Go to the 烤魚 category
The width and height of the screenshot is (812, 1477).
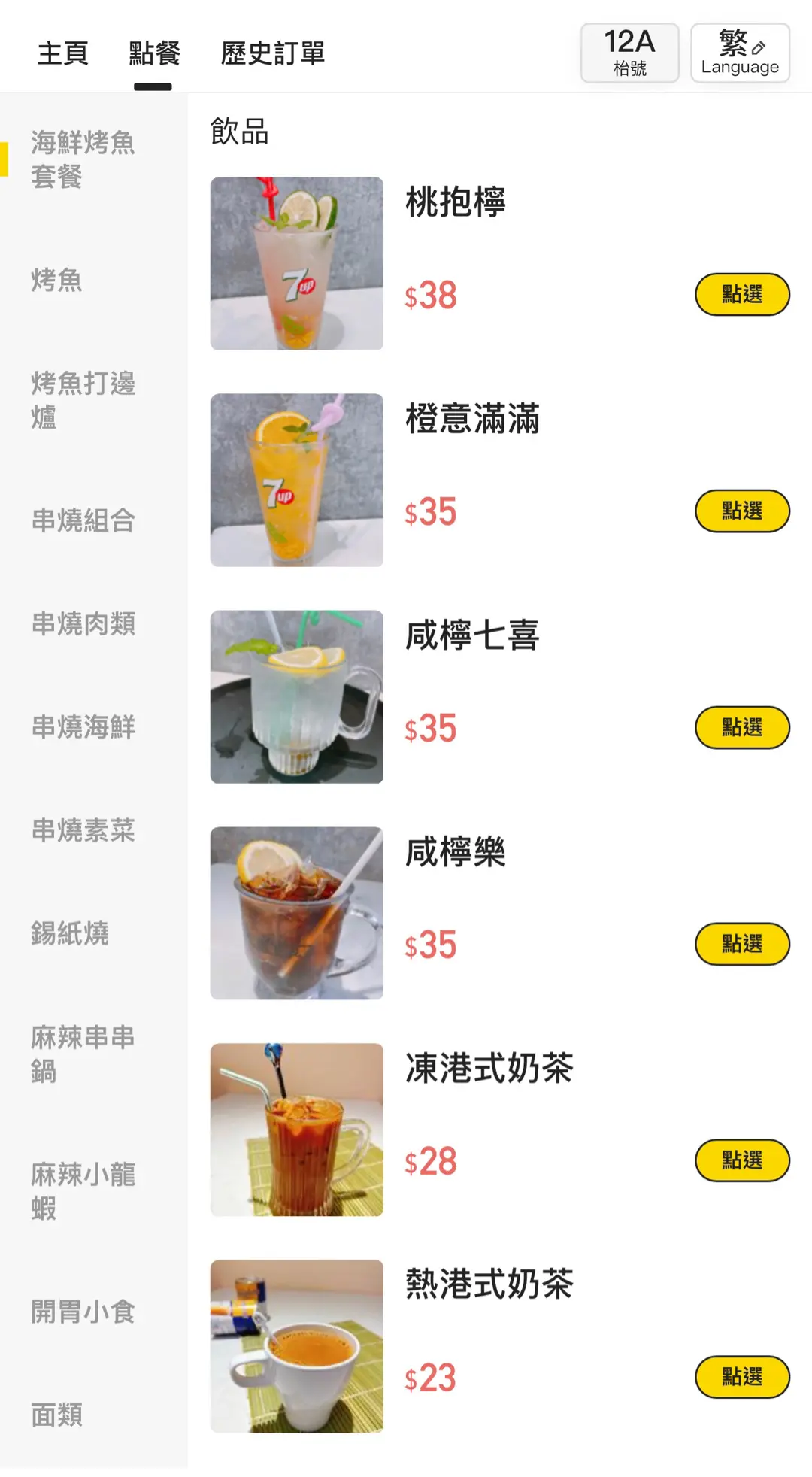point(57,280)
